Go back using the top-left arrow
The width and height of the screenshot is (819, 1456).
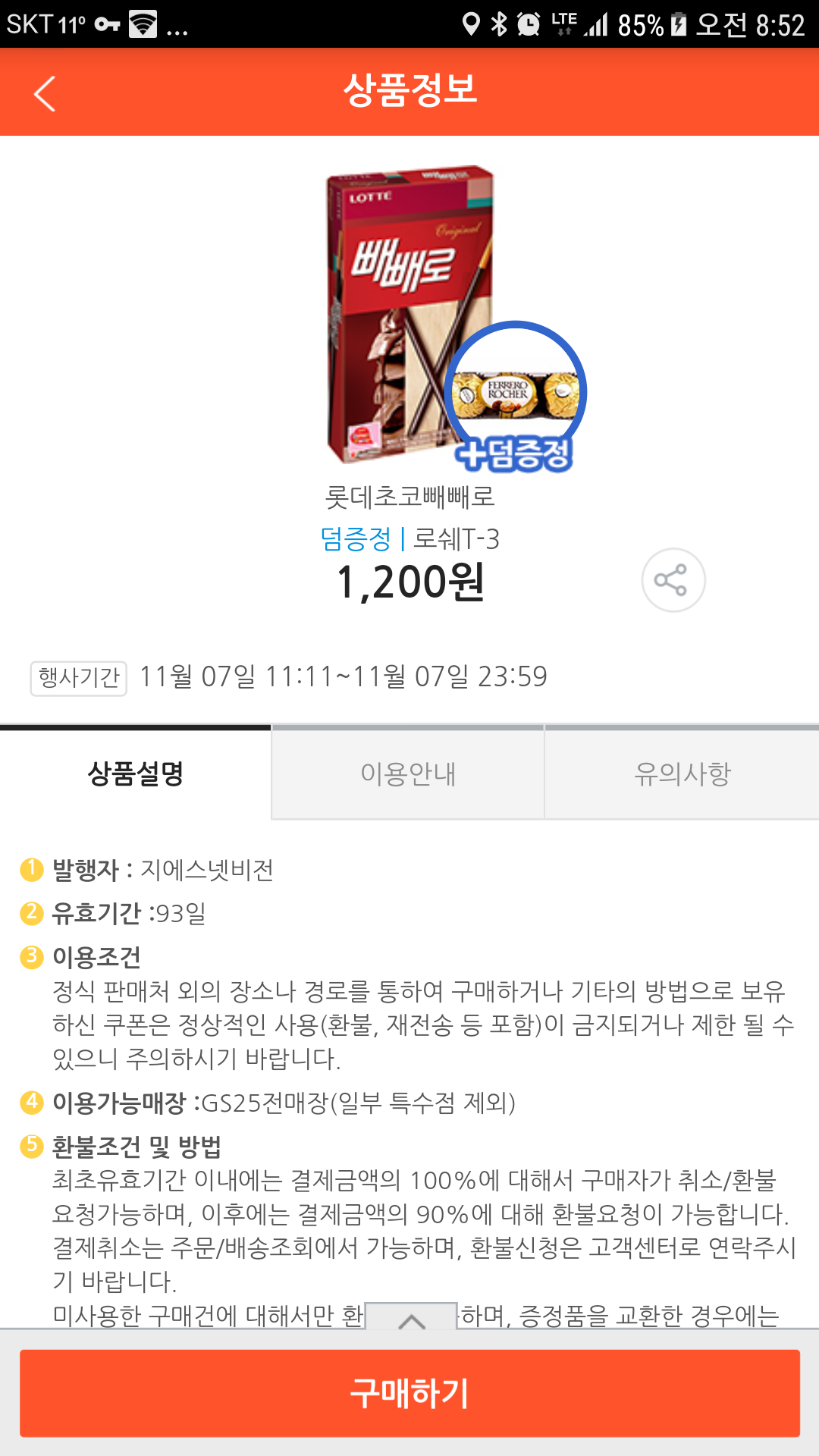click(x=45, y=93)
